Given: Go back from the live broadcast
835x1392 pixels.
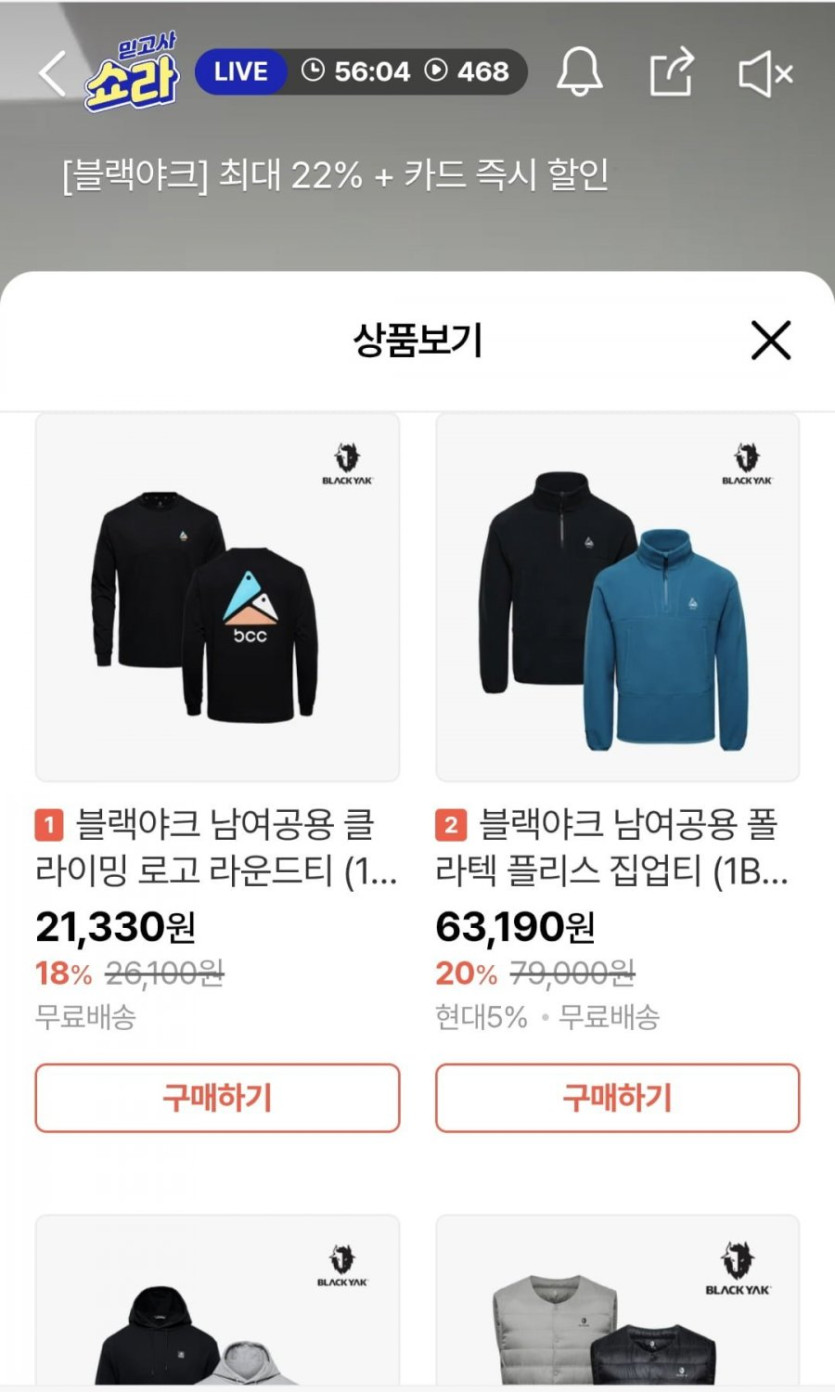Looking at the screenshot, I should click(x=52, y=73).
